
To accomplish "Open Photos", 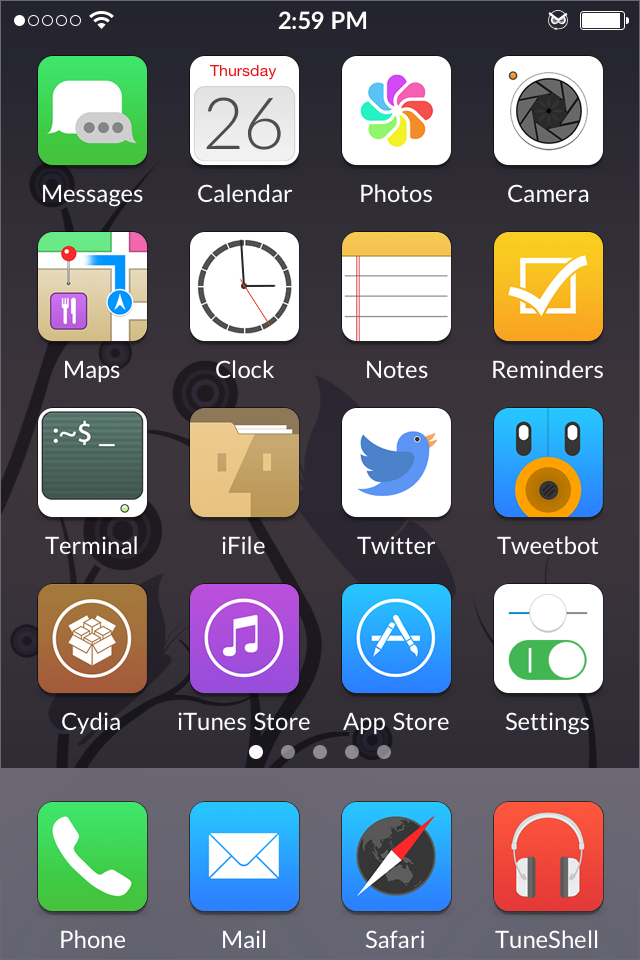I will [x=396, y=111].
